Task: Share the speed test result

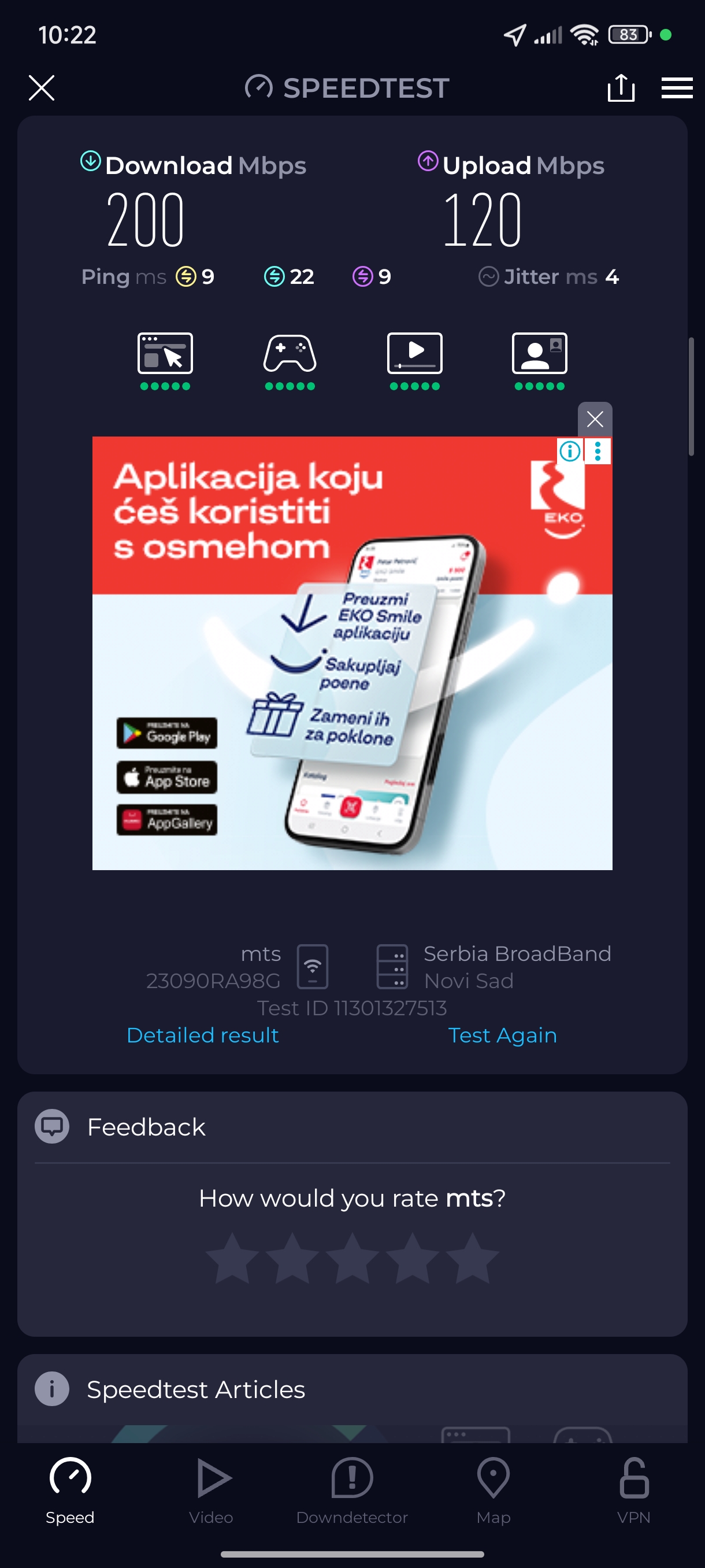Action: [621, 88]
